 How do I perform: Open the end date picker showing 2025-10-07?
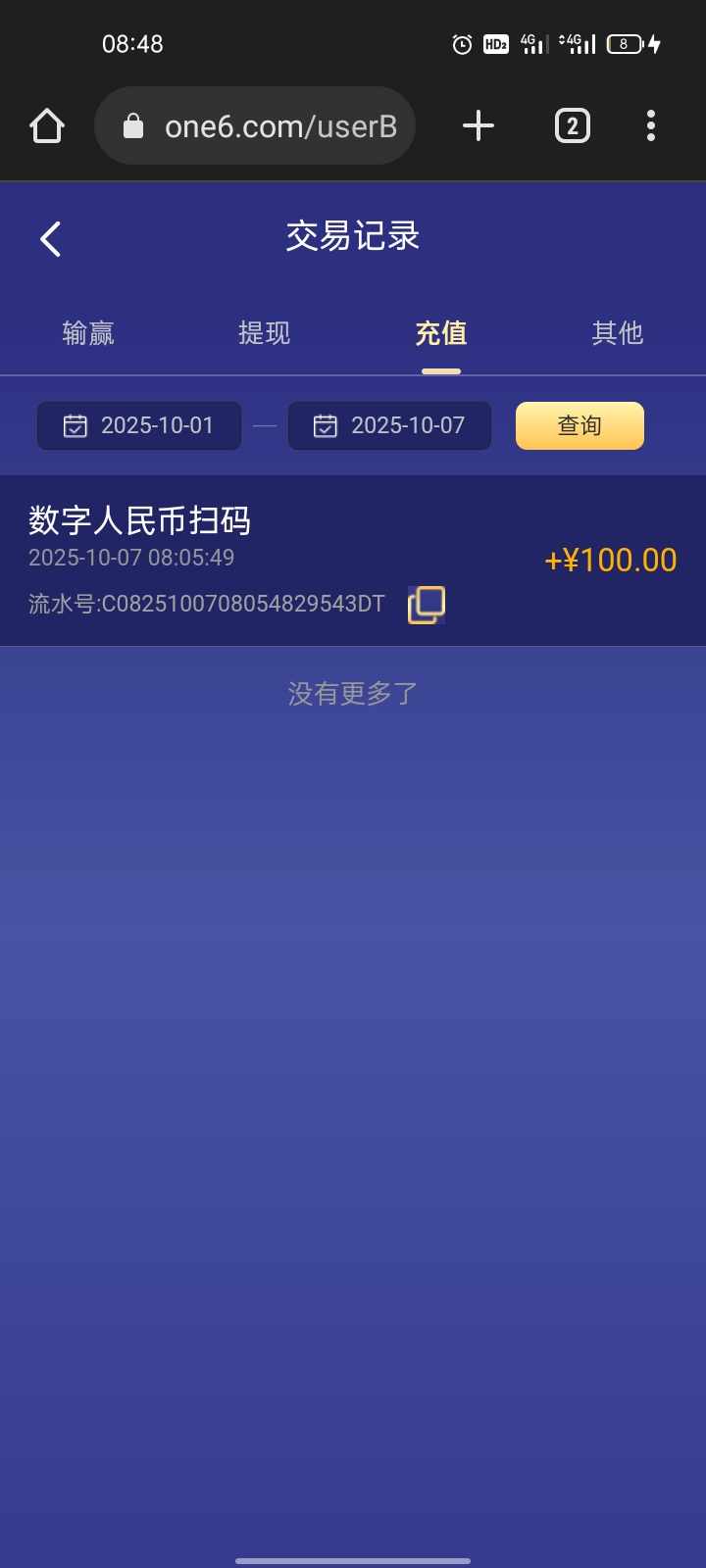pyautogui.click(x=389, y=425)
